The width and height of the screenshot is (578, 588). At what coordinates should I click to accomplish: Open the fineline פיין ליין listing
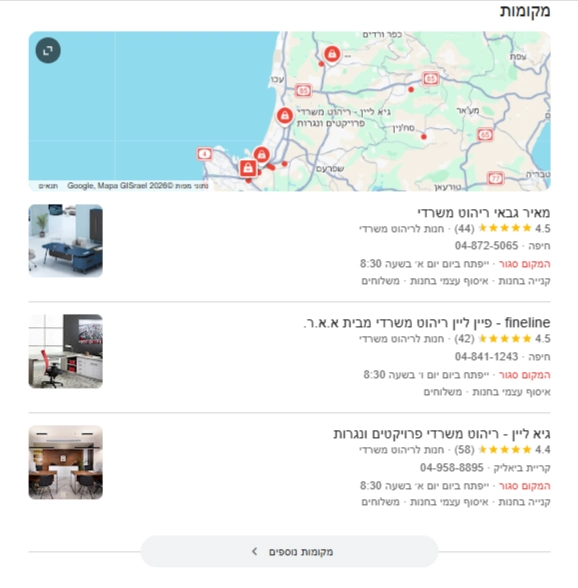(427, 322)
